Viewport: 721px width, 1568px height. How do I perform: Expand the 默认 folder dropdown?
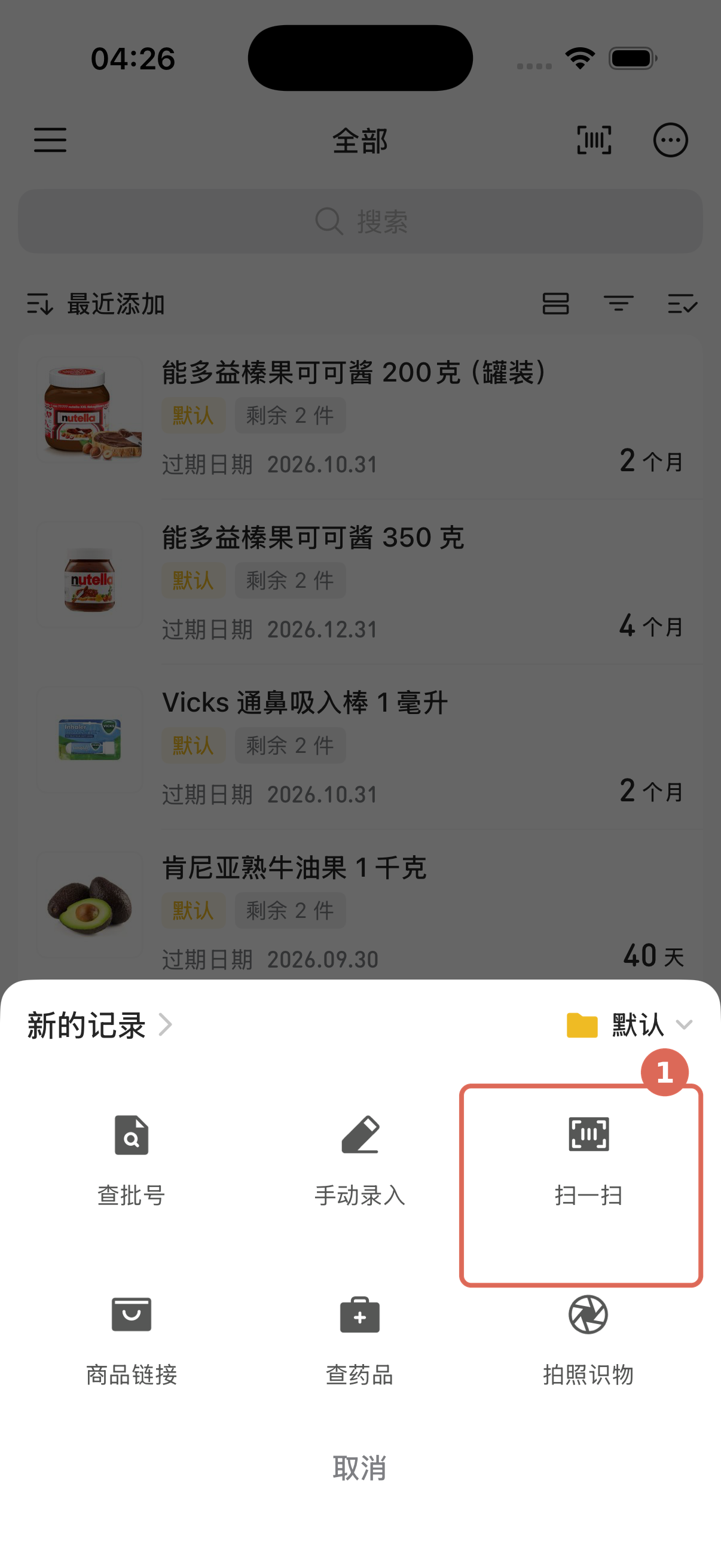(630, 1025)
